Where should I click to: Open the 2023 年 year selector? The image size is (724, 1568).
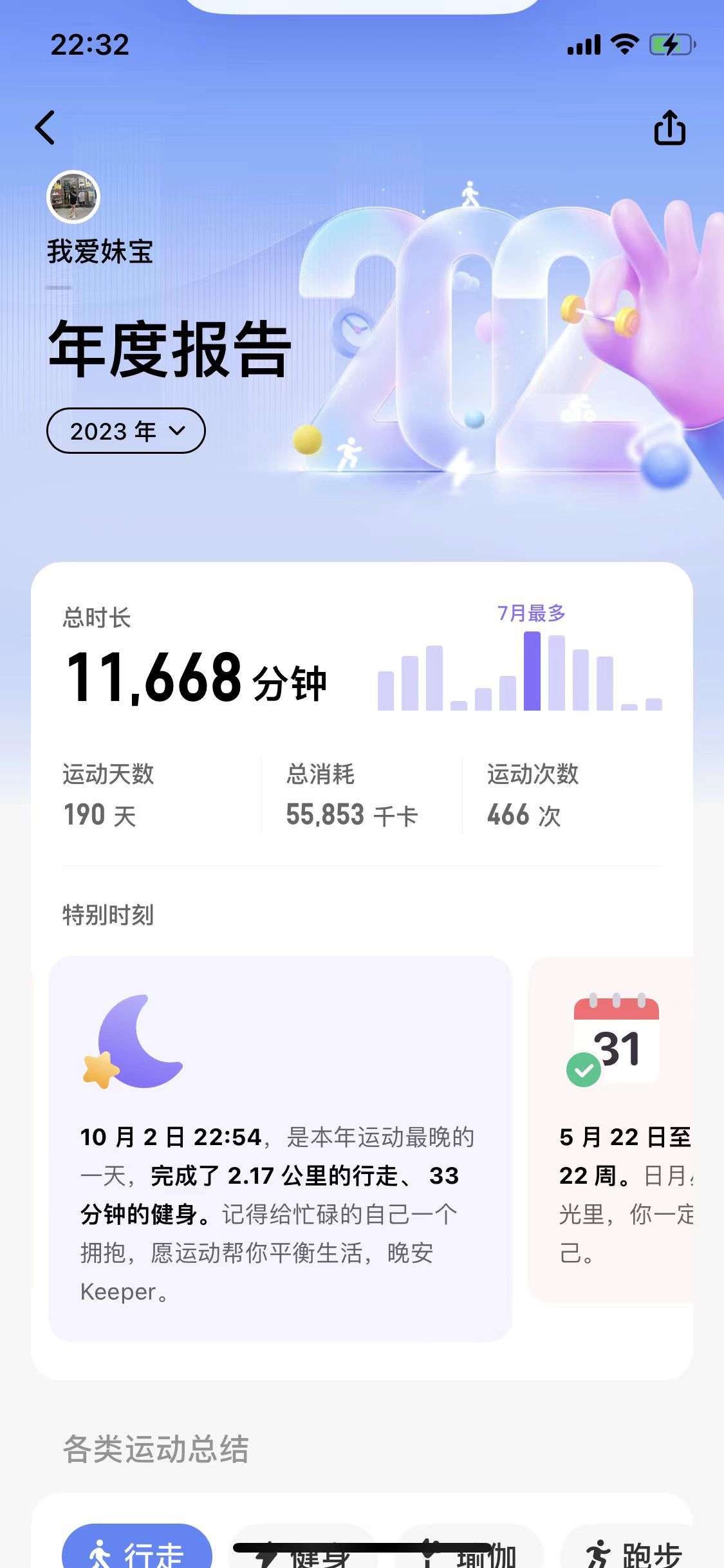click(125, 432)
